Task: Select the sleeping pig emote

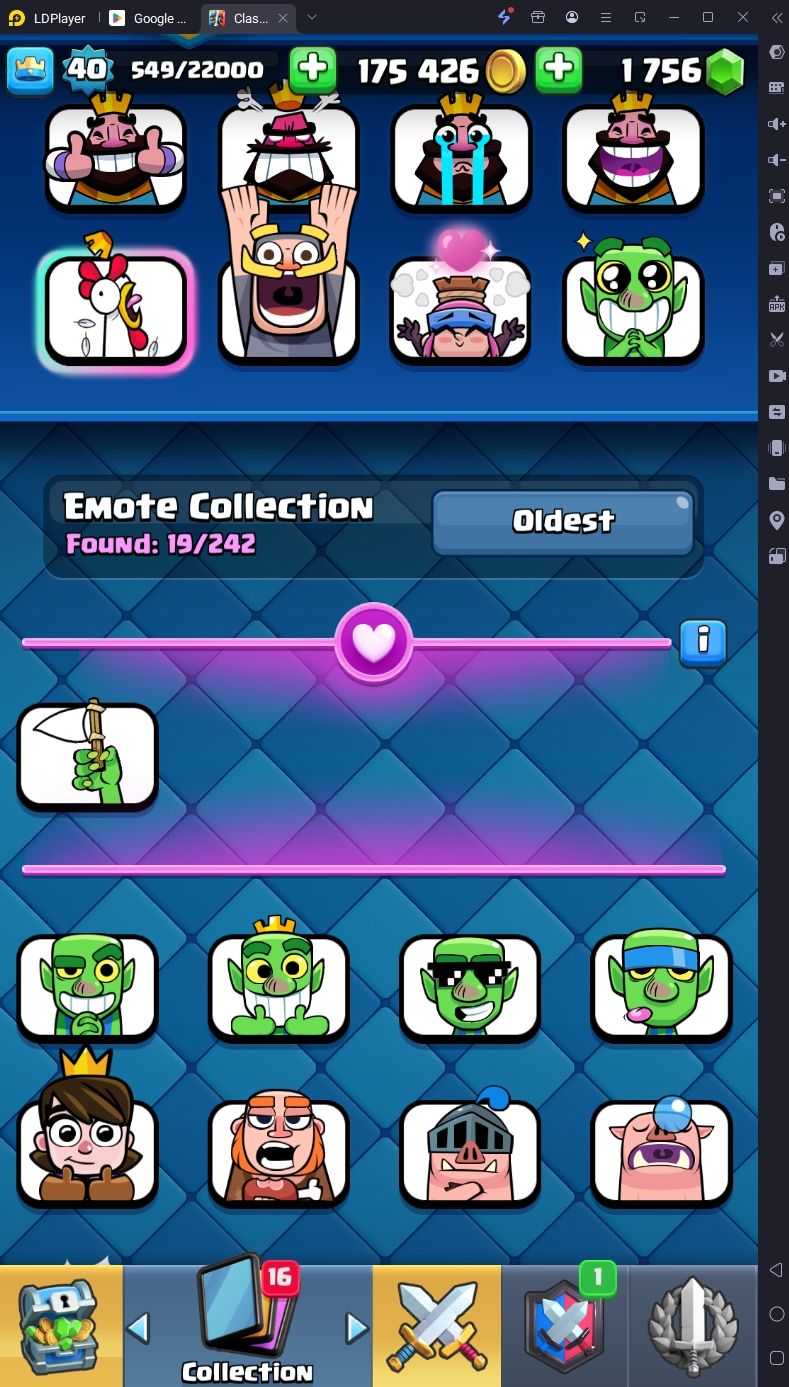Action: click(661, 1152)
